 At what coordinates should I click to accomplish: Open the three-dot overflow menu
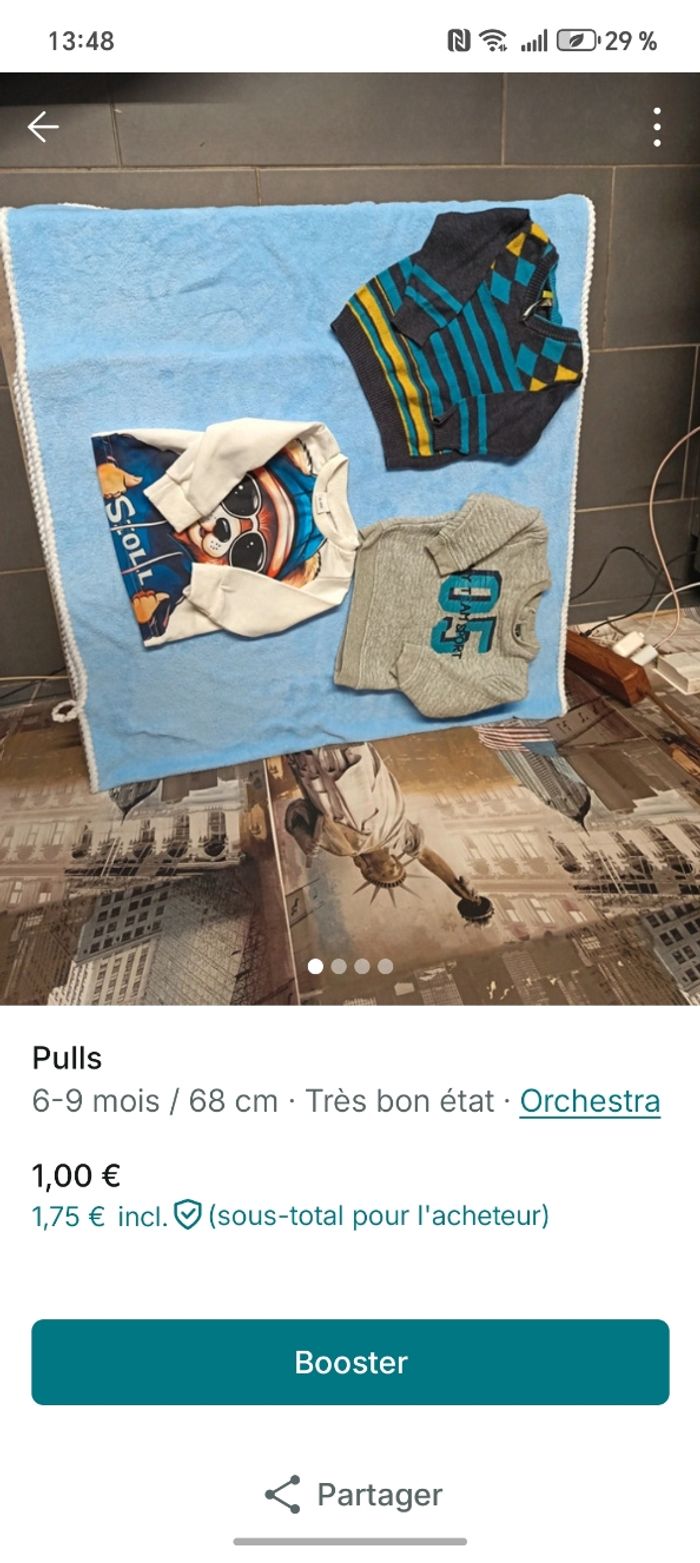pos(656,127)
